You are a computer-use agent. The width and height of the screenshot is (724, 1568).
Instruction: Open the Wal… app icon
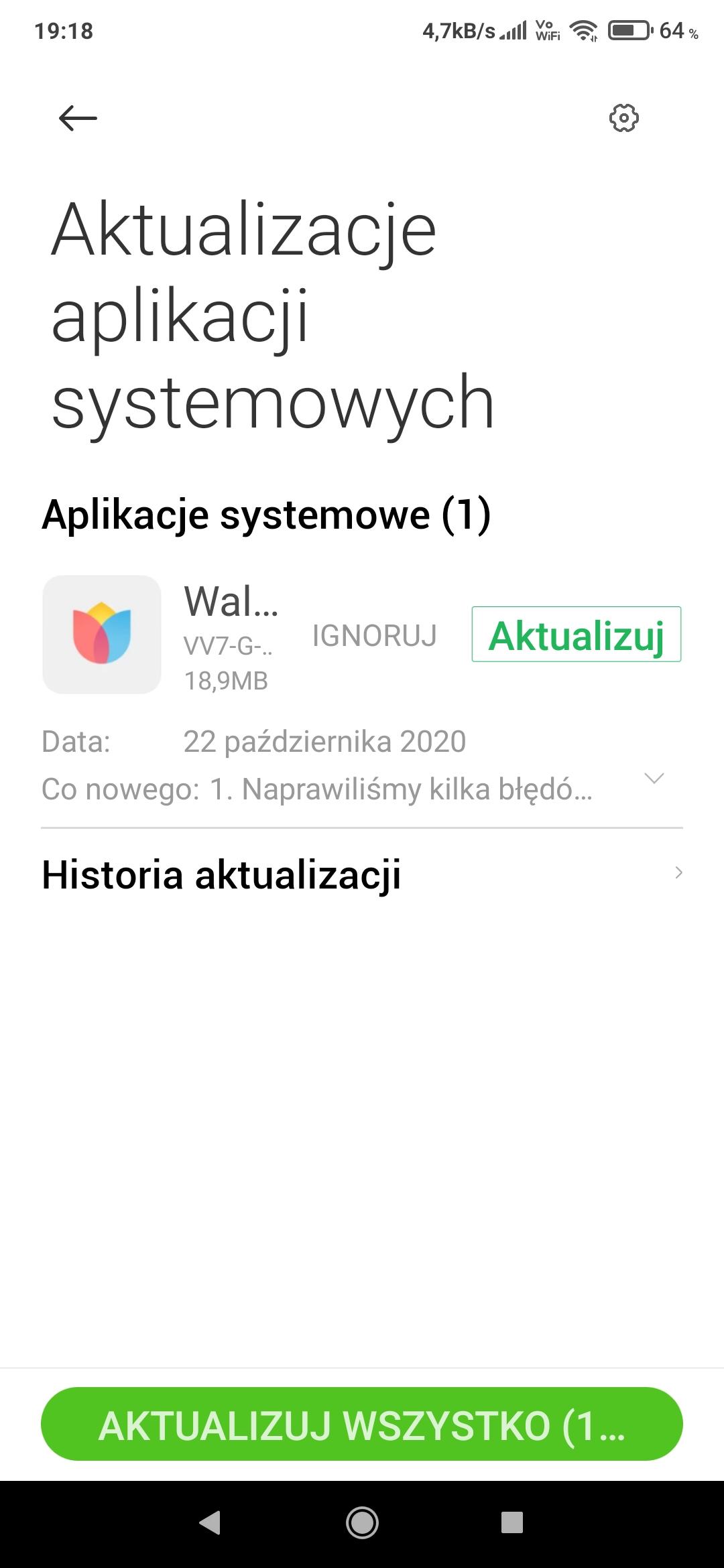102,634
